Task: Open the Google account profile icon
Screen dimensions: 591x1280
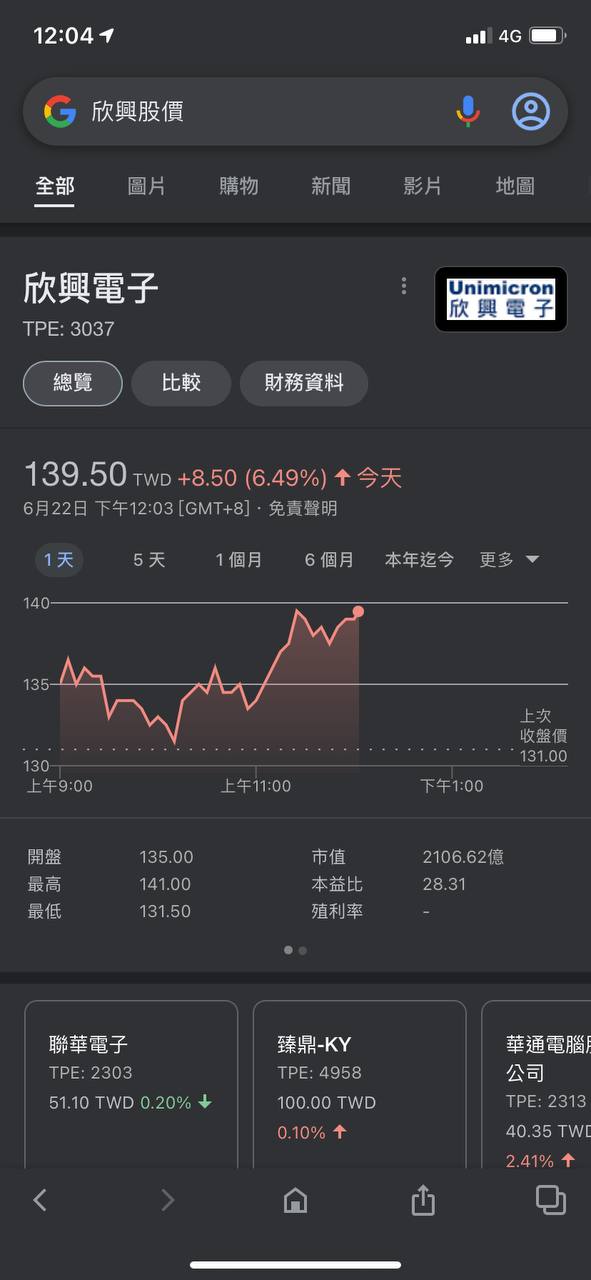Action: pyautogui.click(x=531, y=111)
